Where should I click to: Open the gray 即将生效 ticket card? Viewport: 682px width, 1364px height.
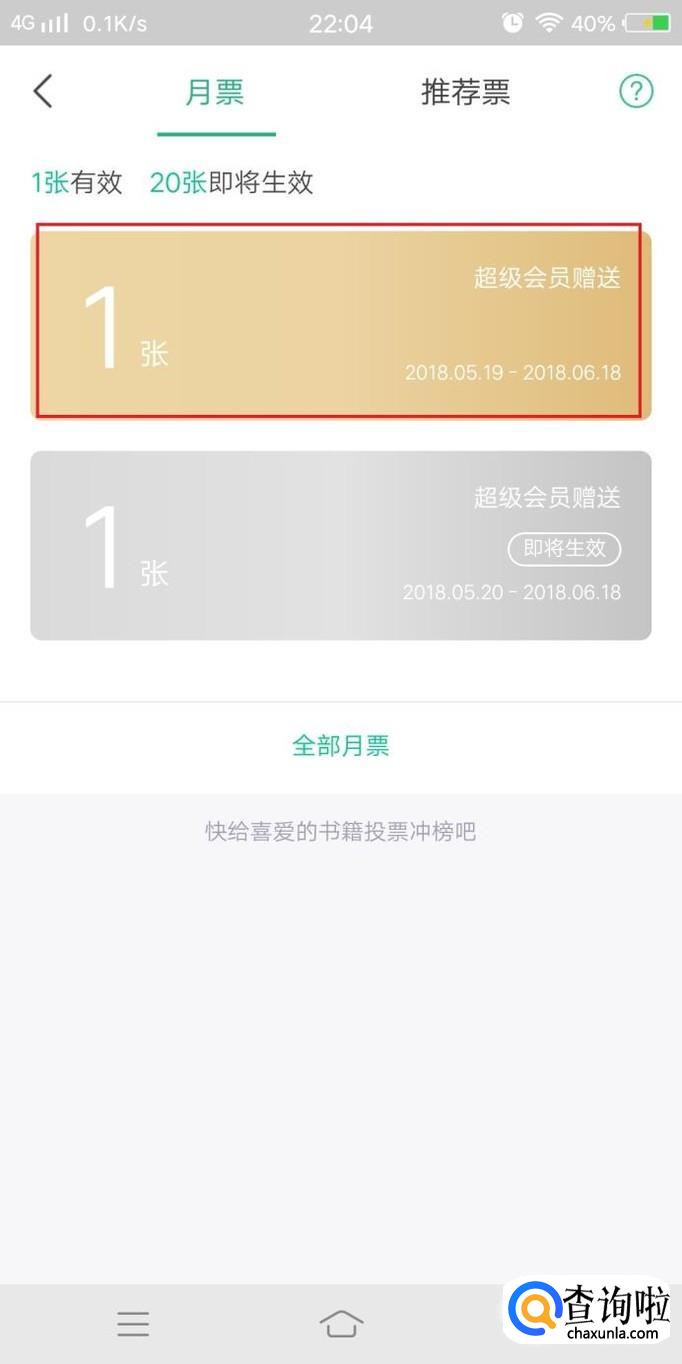340,545
